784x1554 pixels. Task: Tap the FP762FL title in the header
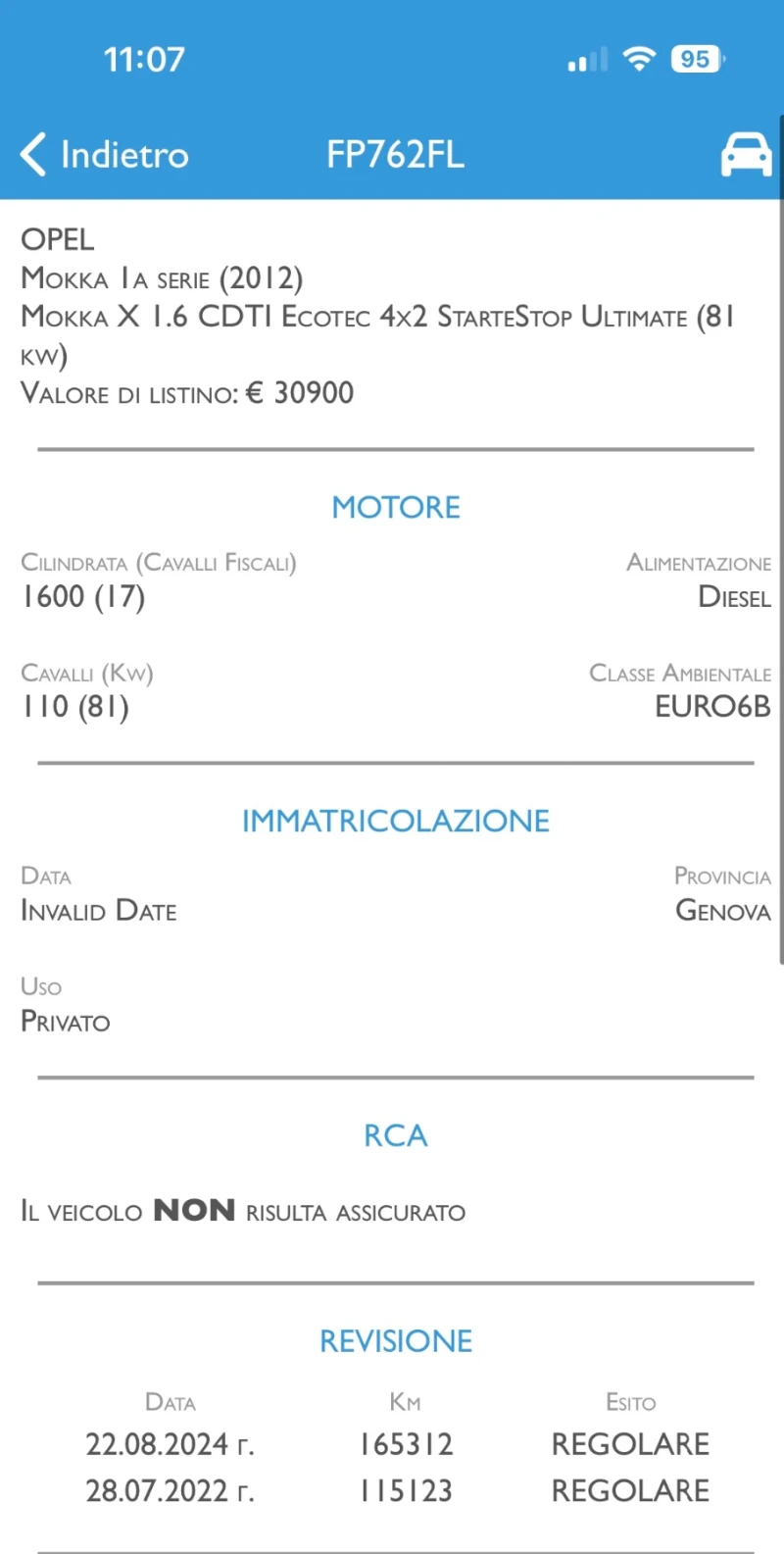tap(393, 154)
